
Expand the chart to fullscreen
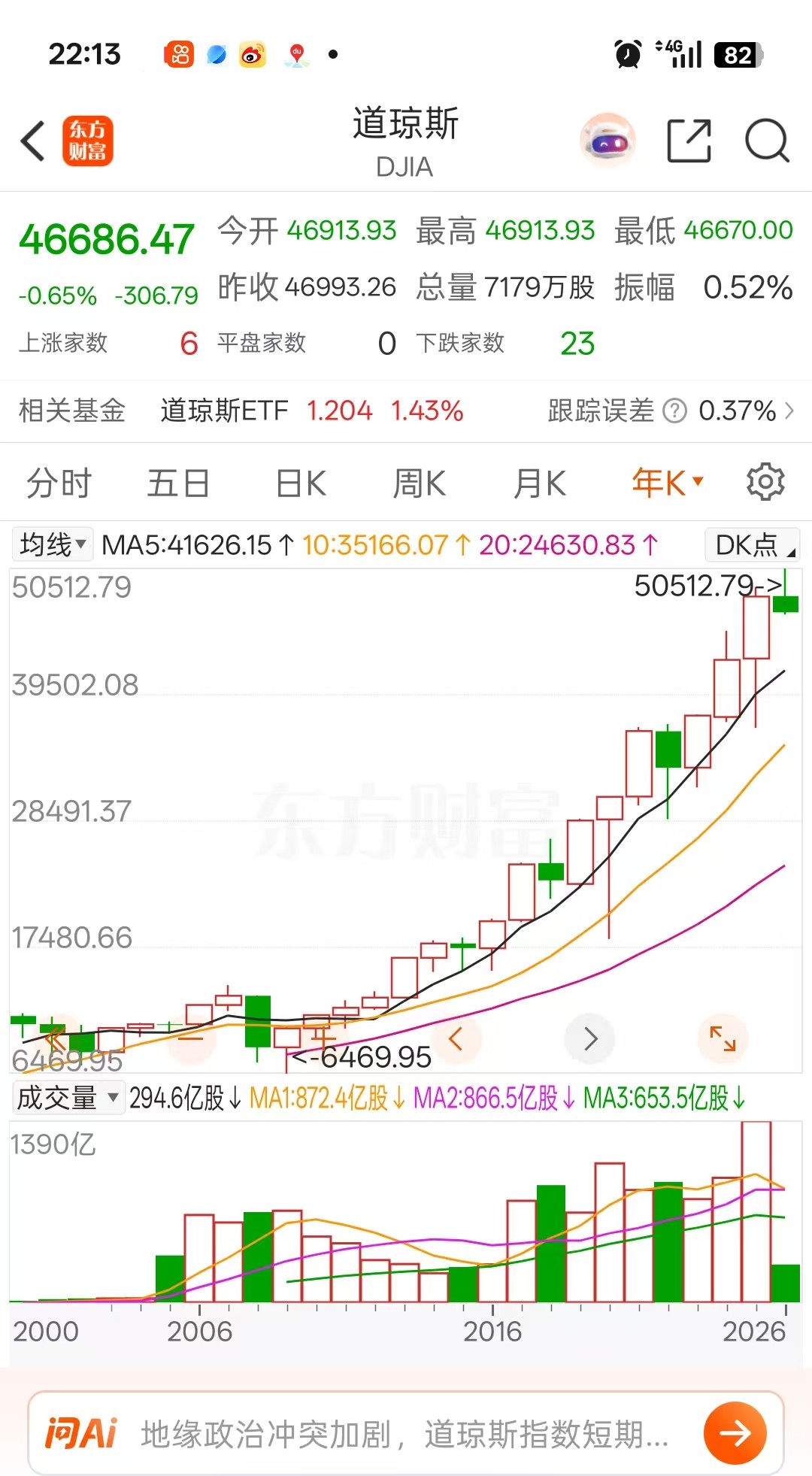click(723, 1038)
